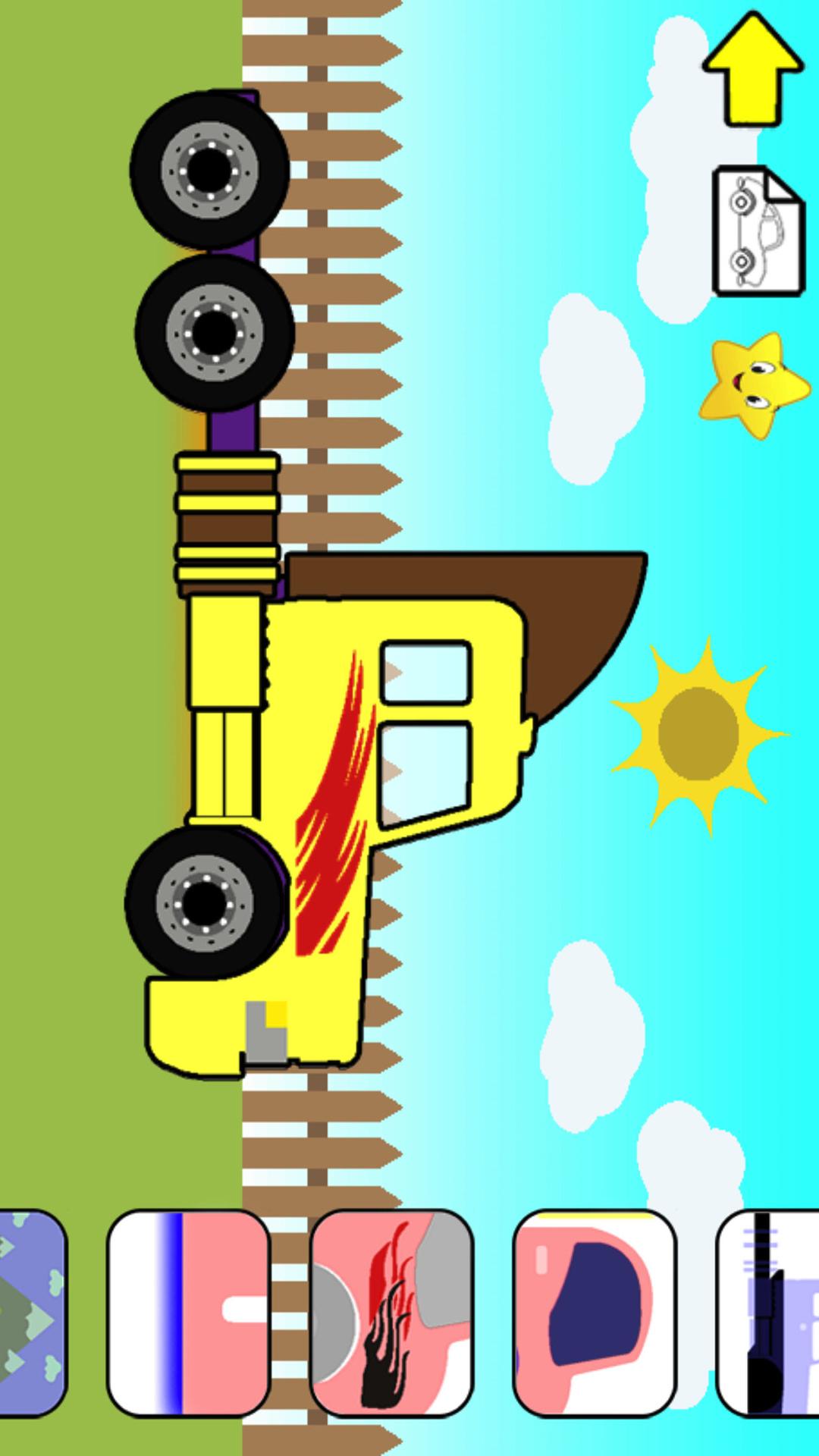Image resolution: width=819 pixels, height=1456 pixels.
Task: Select the red and black flames tile
Action: [392, 1313]
